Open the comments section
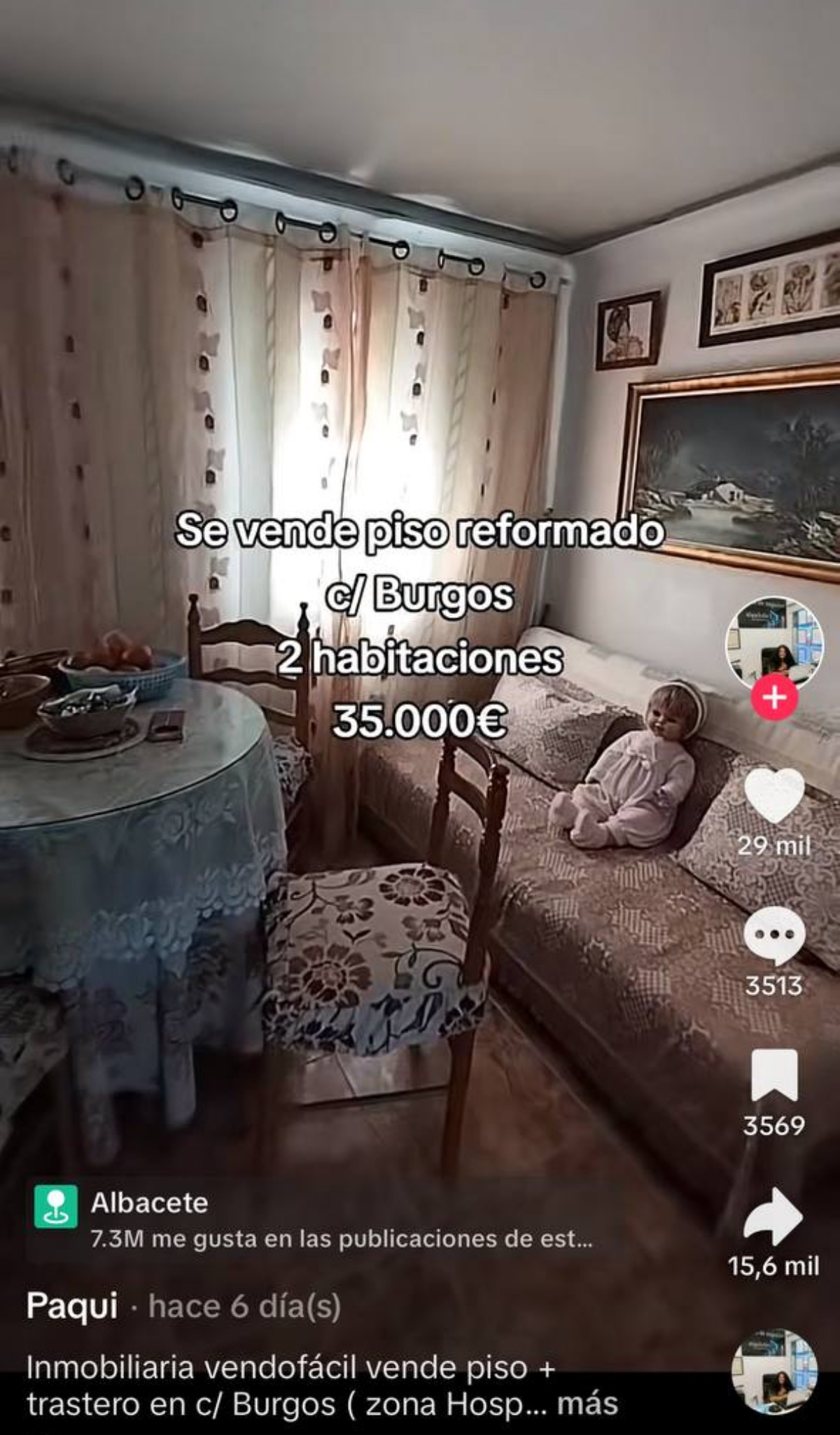840x1435 pixels. point(773,937)
